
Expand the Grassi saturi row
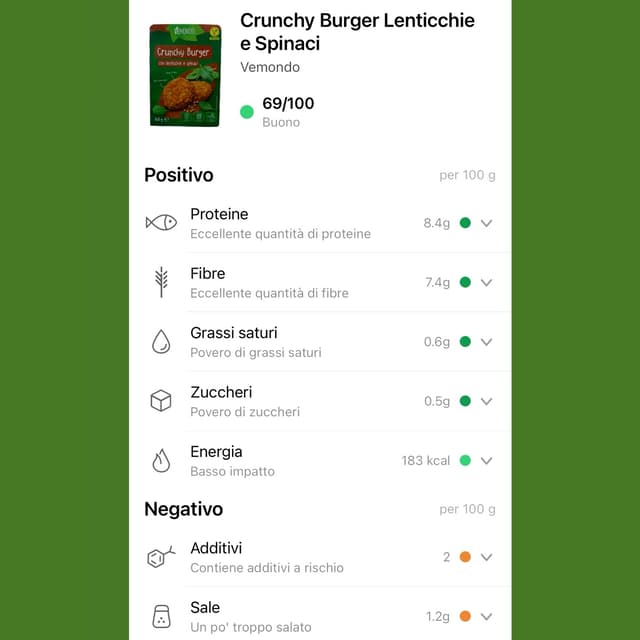[x=486, y=342]
